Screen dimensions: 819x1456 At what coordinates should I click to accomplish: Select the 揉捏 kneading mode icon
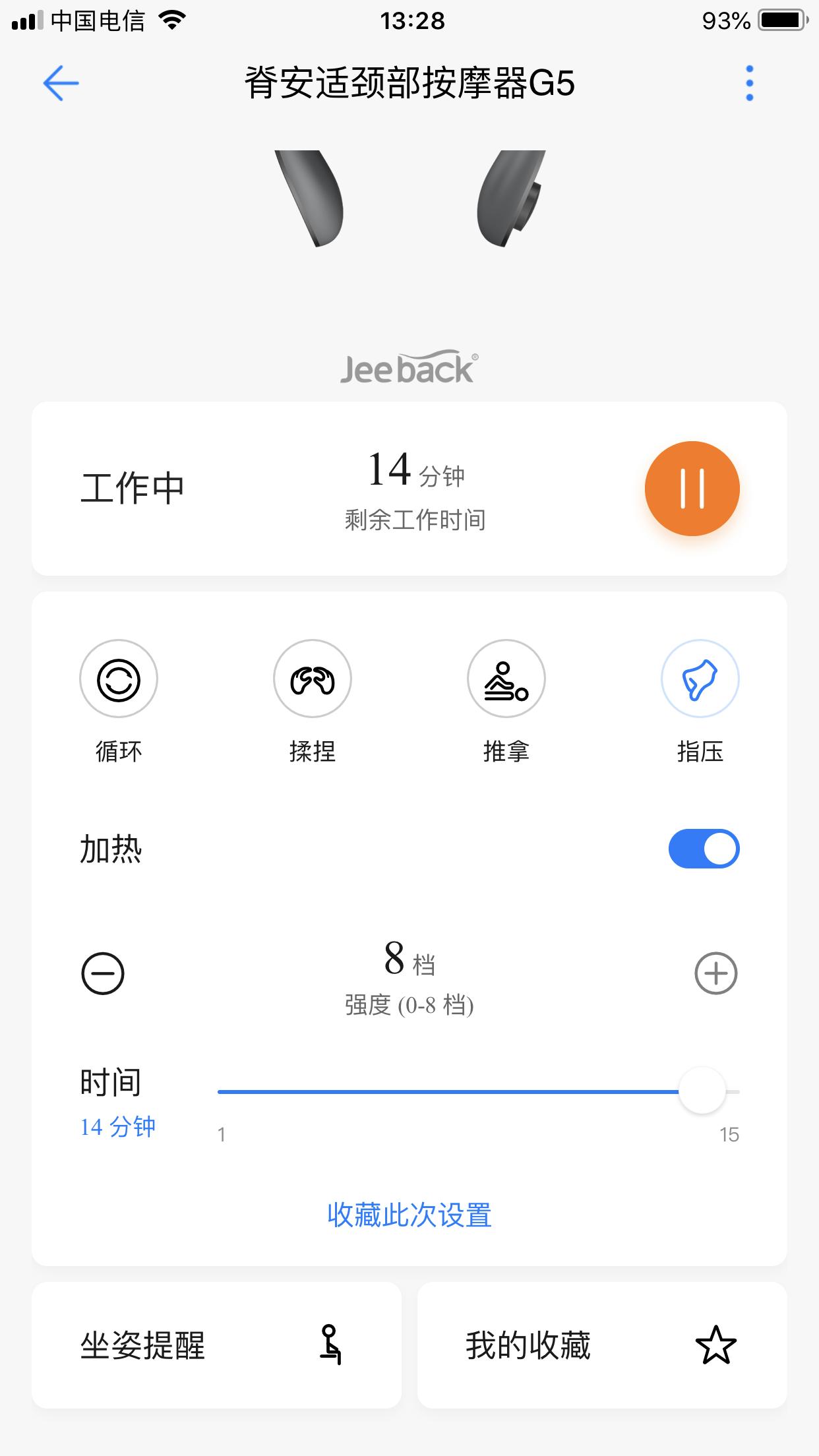312,679
